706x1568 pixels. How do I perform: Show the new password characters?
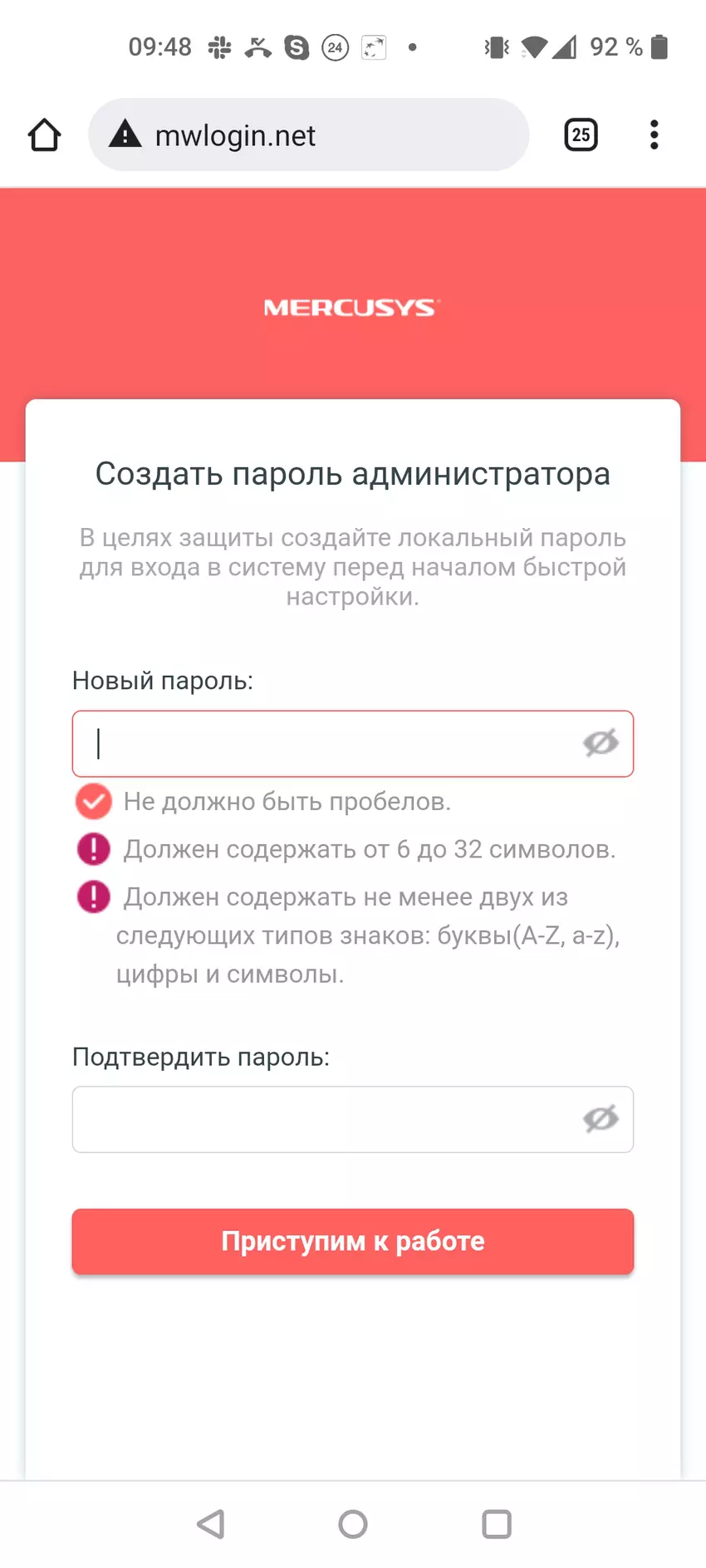(601, 744)
